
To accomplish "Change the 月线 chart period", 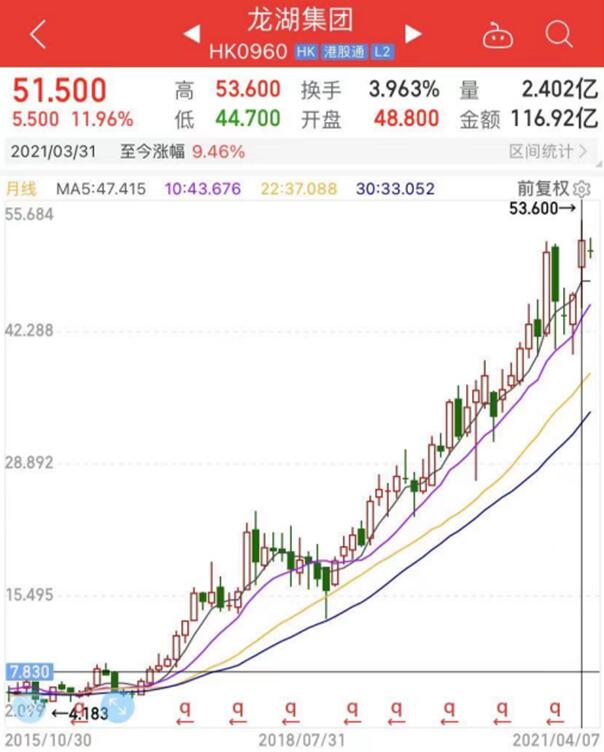I will 22,188.
